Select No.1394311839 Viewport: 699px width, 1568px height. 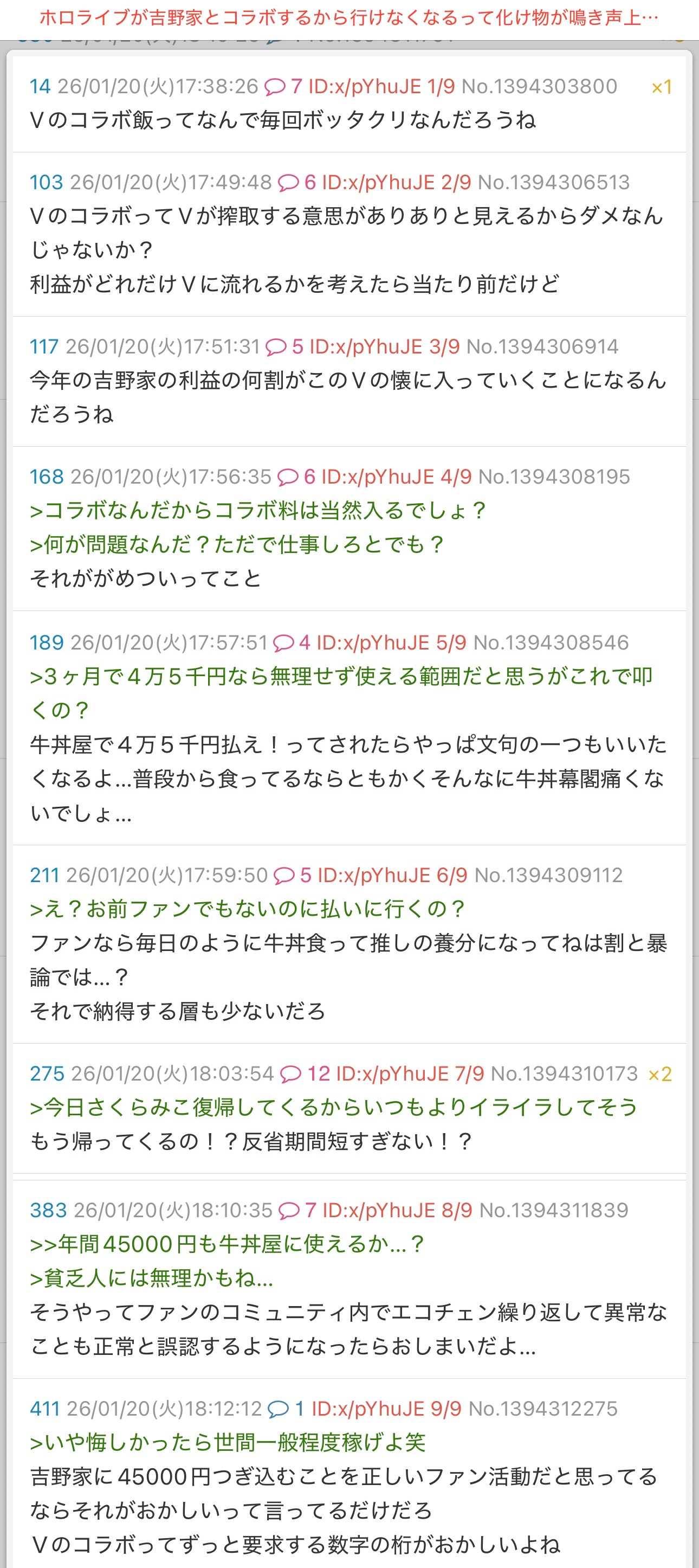click(x=554, y=1210)
